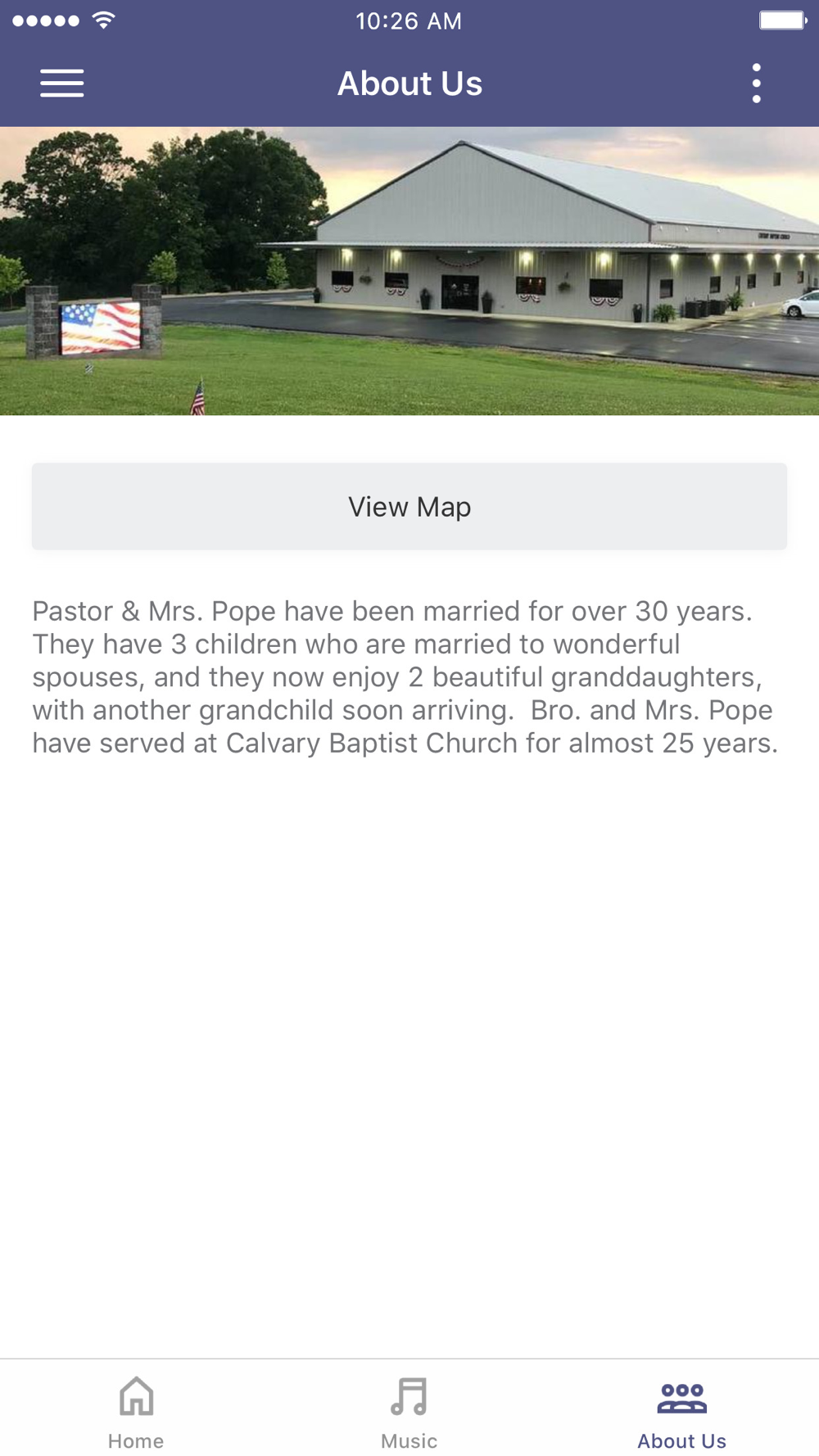This screenshot has width=819, height=1456.
Task: Tap the View Map button
Action: [x=409, y=507]
